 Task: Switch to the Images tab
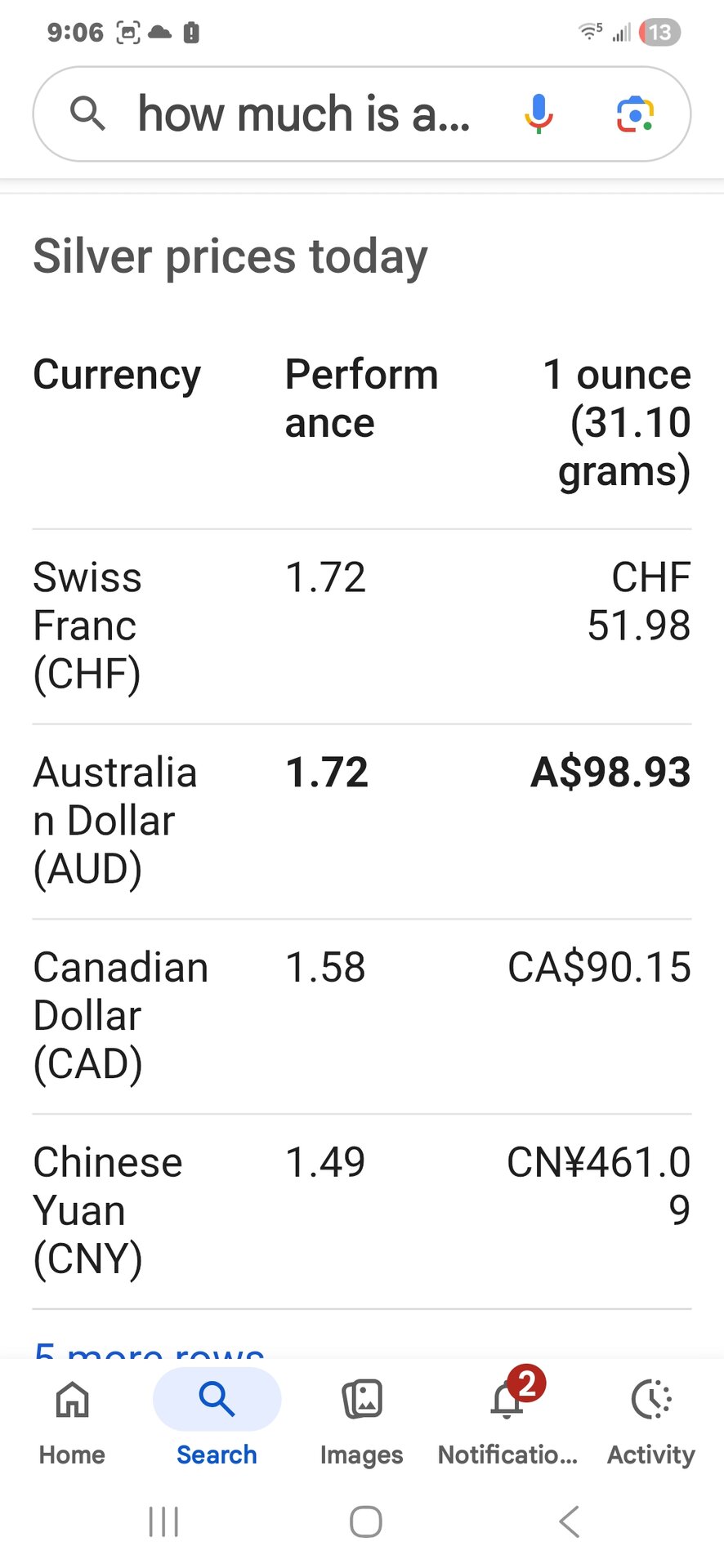coord(361,1419)
